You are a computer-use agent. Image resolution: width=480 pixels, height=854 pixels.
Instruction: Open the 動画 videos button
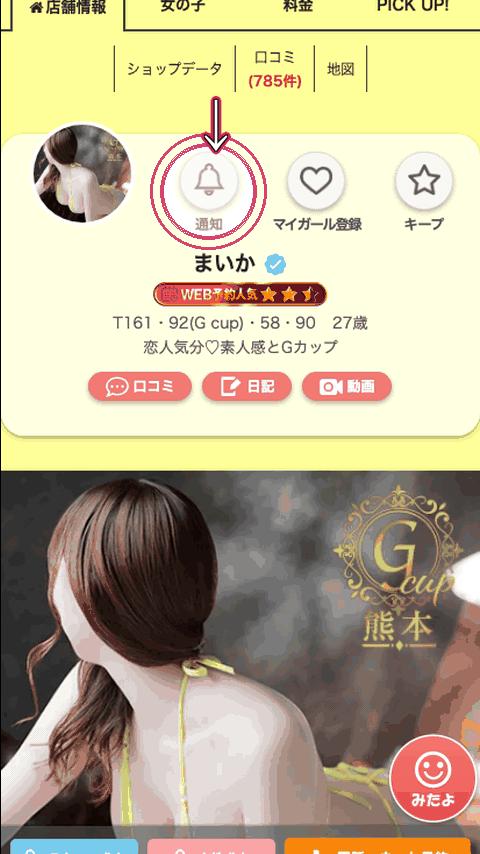click(347, 387)
